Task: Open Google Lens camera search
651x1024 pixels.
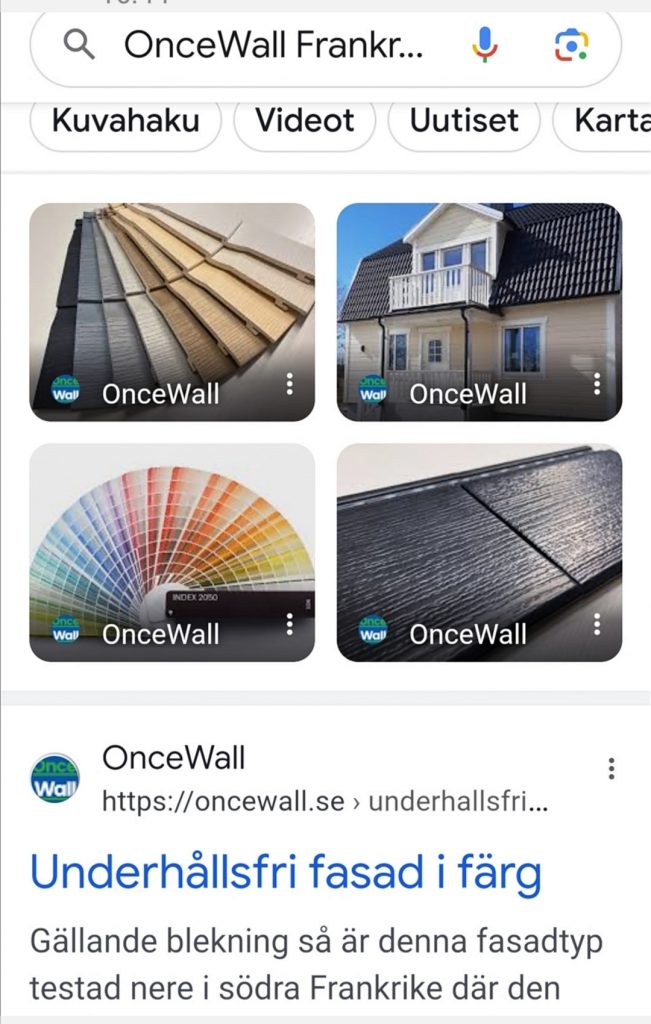Action: coord(571,45)
